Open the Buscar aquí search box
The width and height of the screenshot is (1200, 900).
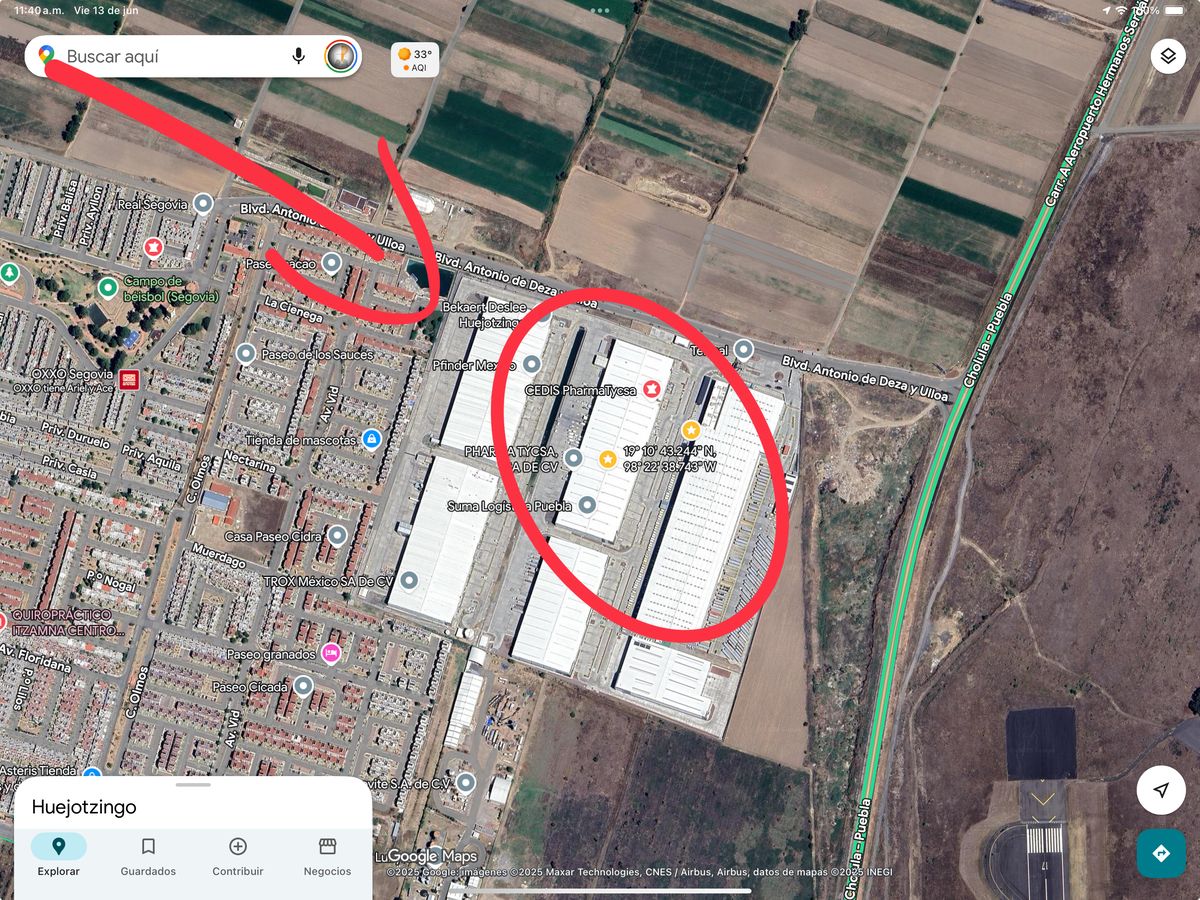(170, 57)
